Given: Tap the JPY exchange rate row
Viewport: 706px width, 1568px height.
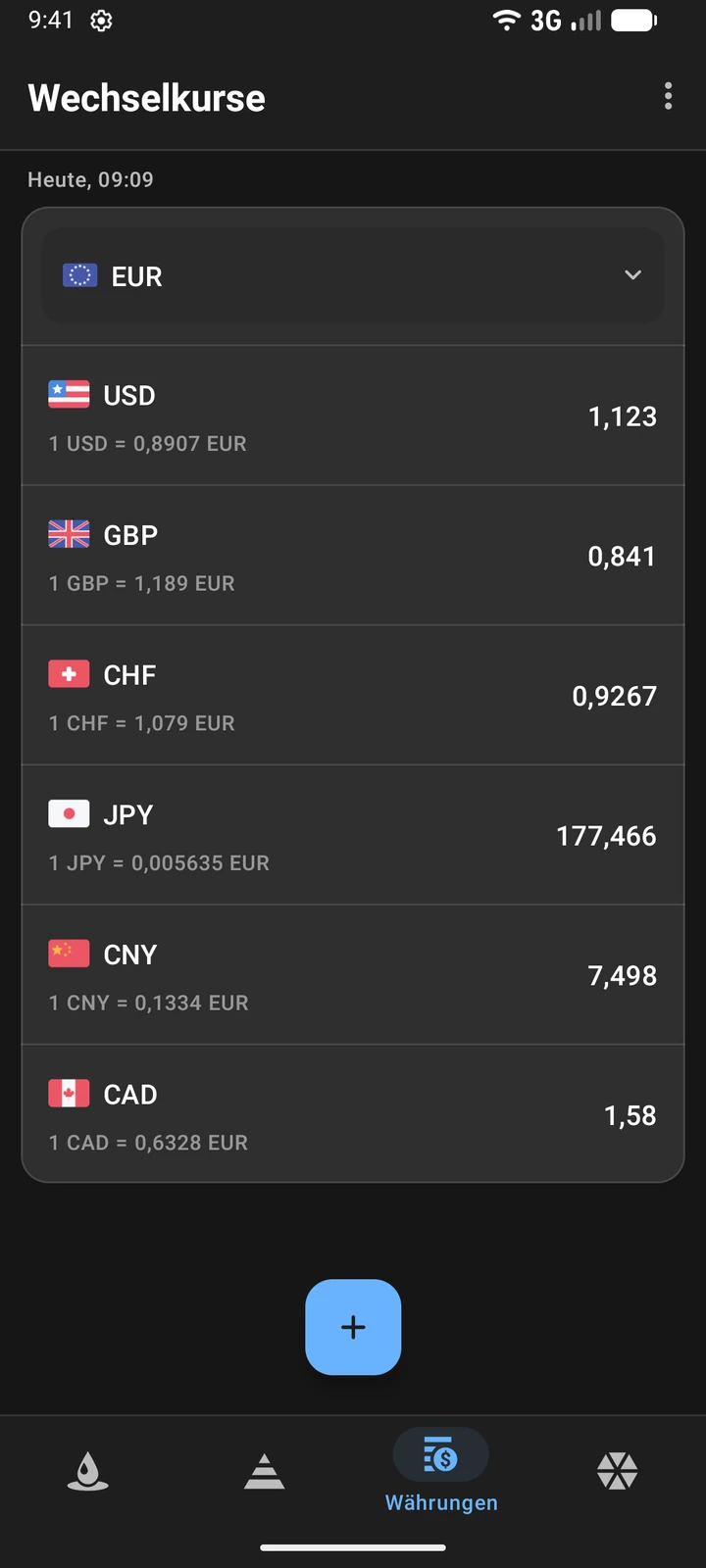Looking at the screenshot, I should (x=353, y=835).
